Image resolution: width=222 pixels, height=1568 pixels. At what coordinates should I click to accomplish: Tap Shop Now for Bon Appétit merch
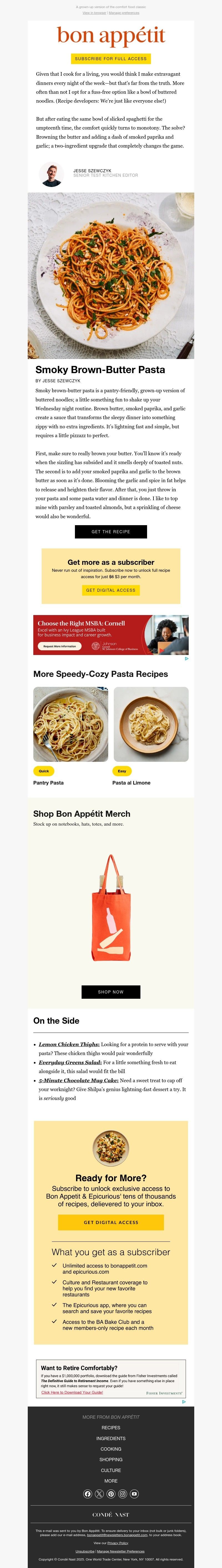tap(111, 992)
